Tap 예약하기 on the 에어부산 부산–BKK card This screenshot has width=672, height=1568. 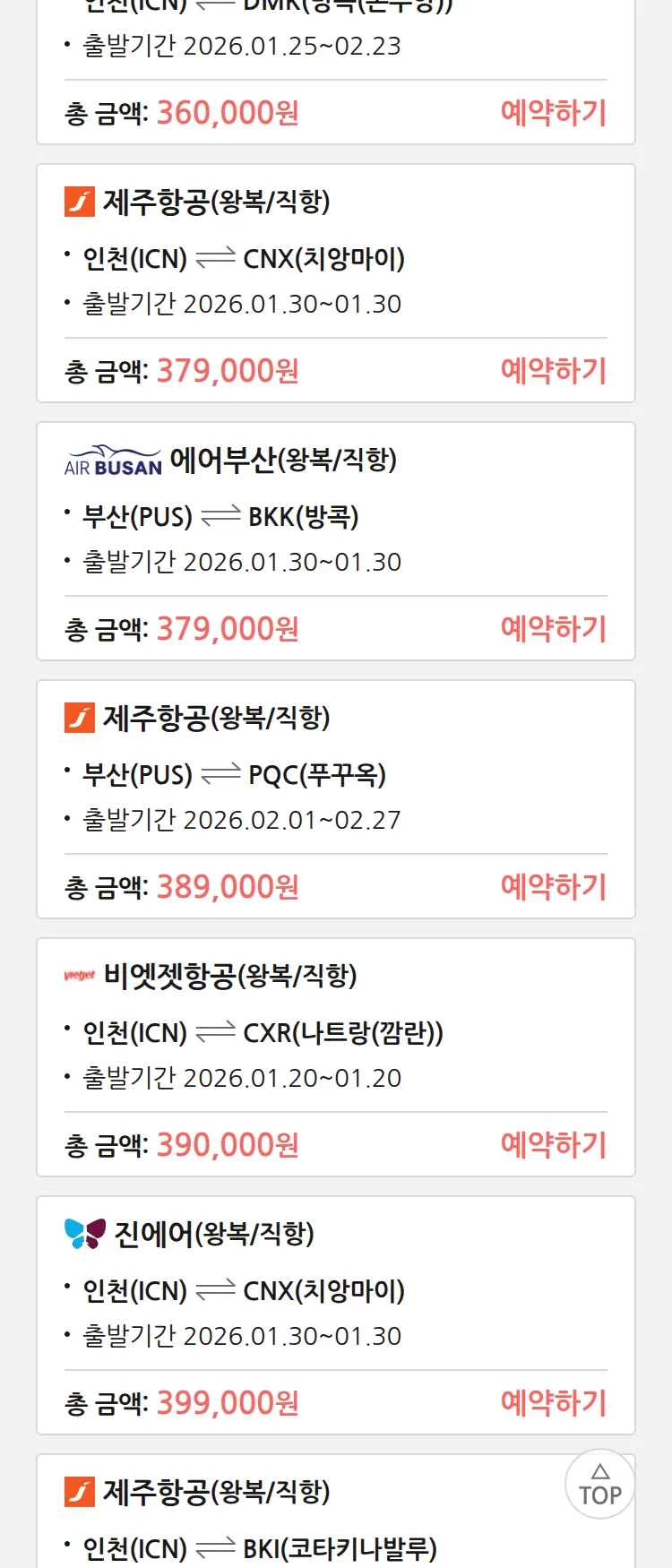pos(553,629)
